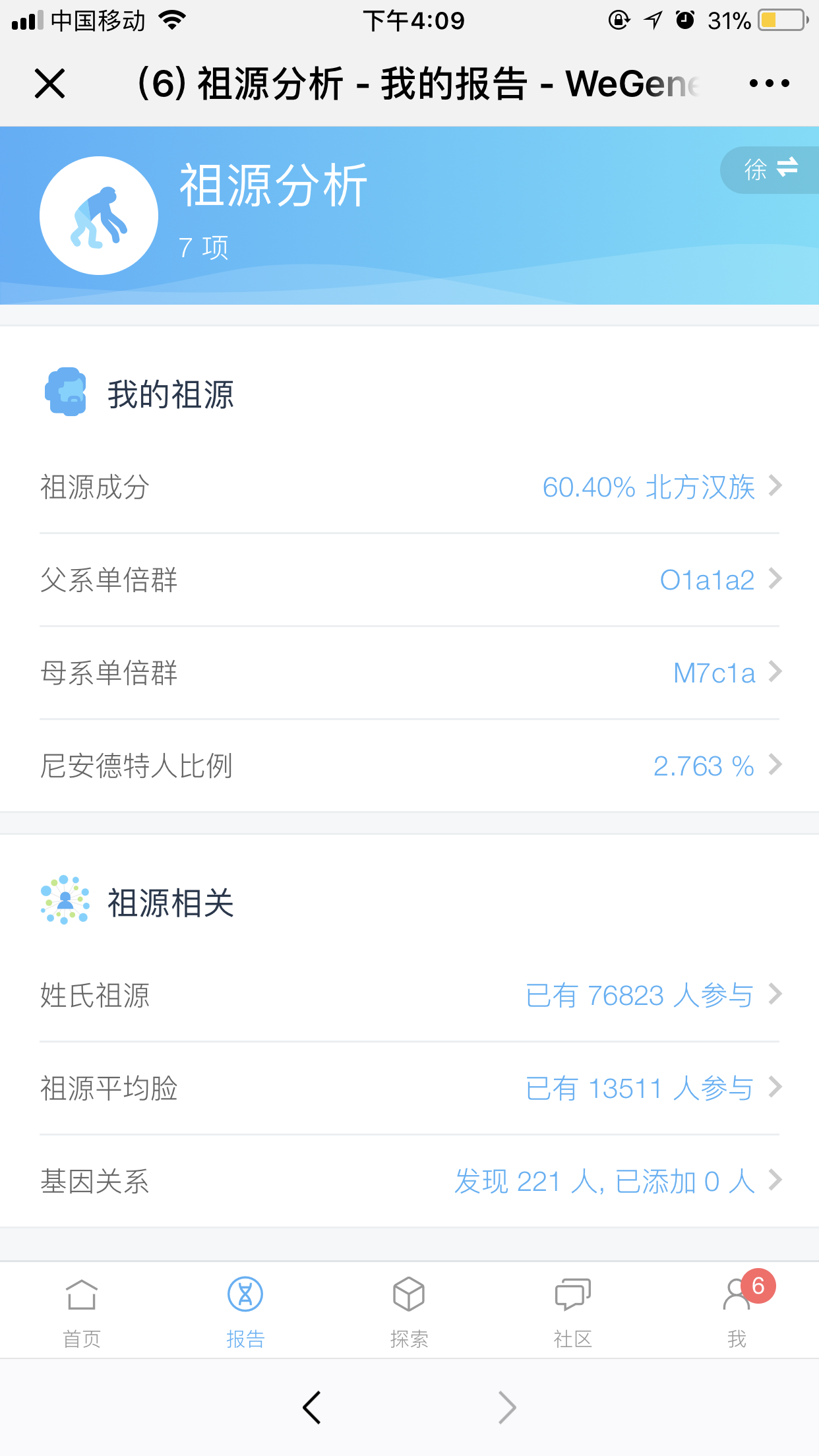The width and height of the screenshot is (819, 1456).
Task: Open the 姓氏祖源 row
Action: [409, 995]
